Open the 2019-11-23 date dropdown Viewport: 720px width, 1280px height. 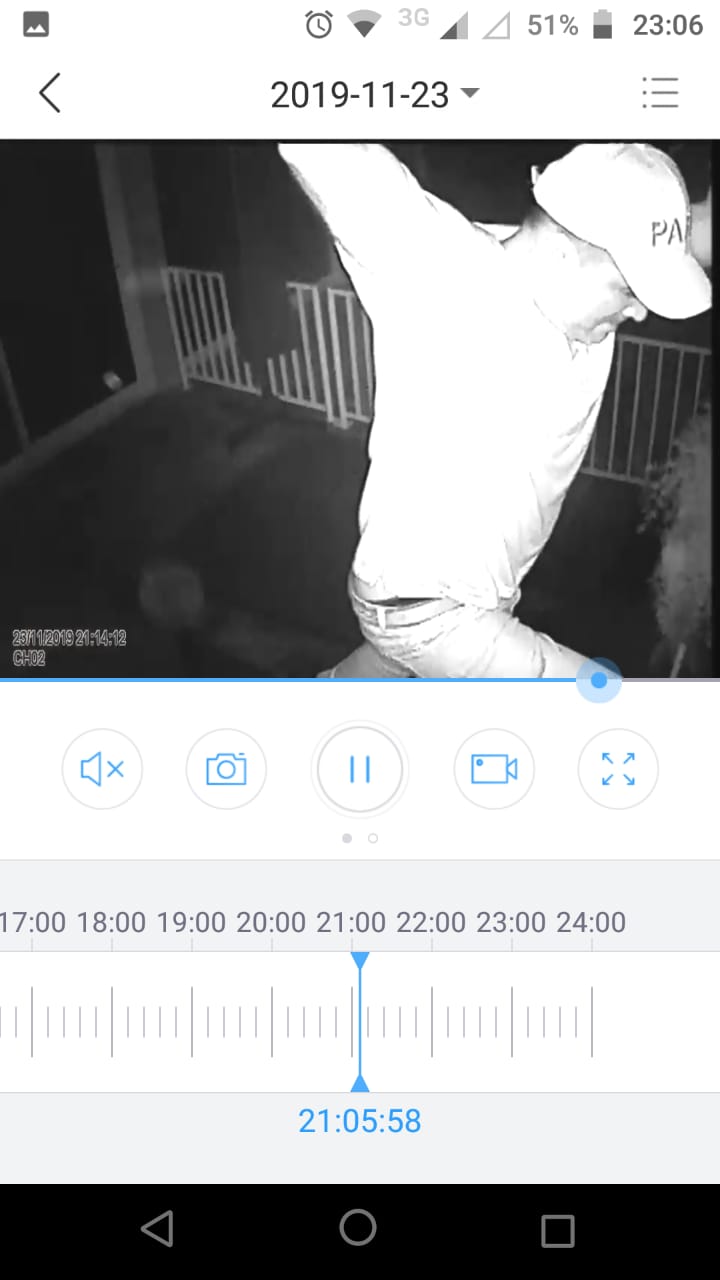coord(374,95)
